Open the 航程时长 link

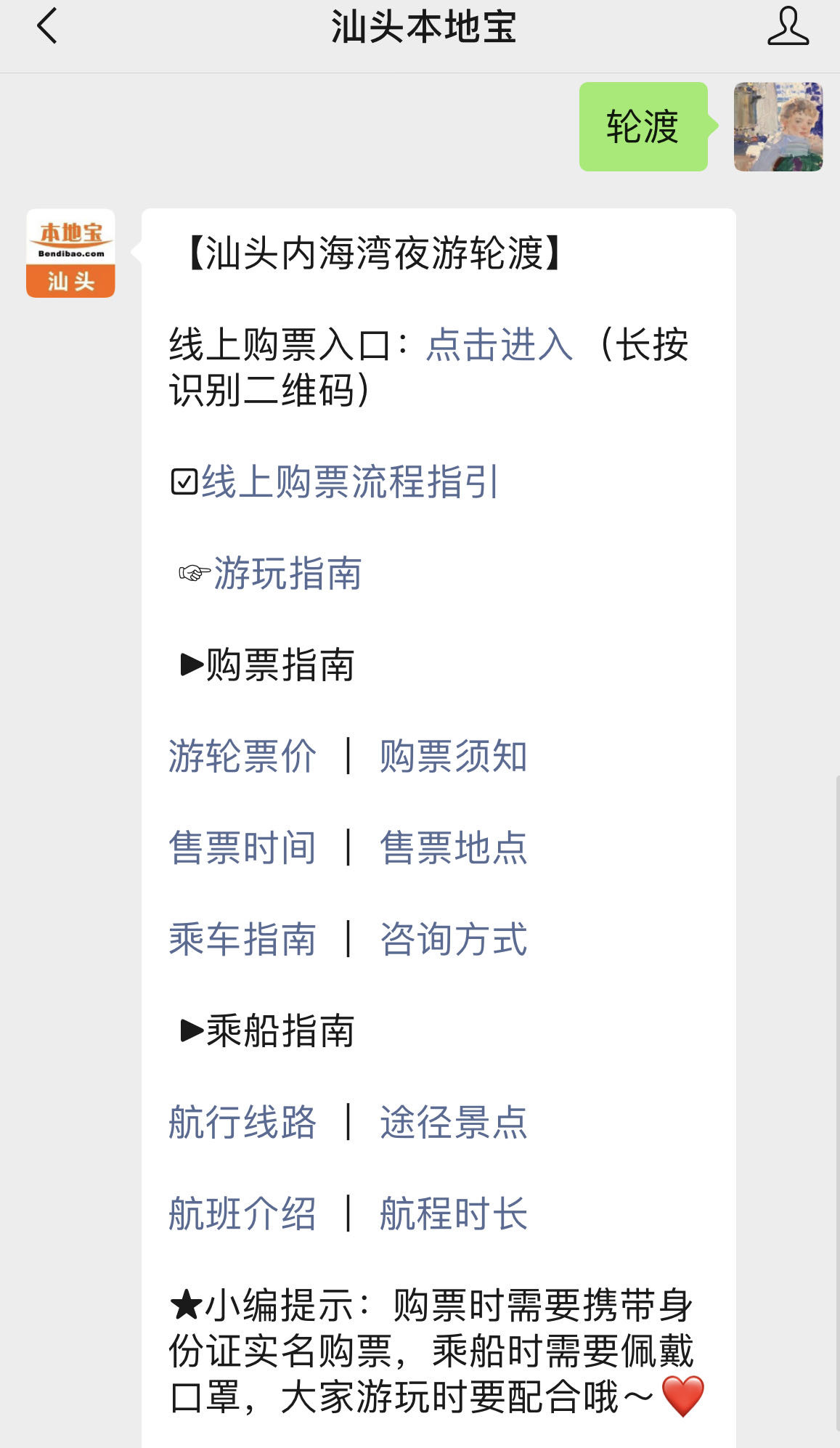tap(454, 1213)
